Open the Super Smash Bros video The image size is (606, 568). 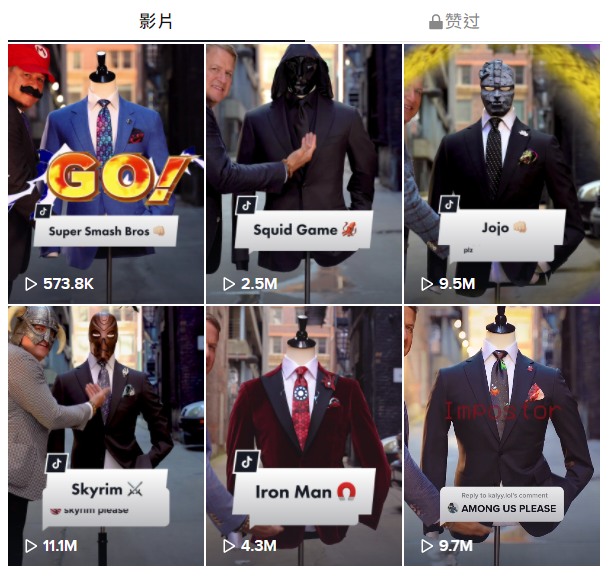tap(105, 173)
